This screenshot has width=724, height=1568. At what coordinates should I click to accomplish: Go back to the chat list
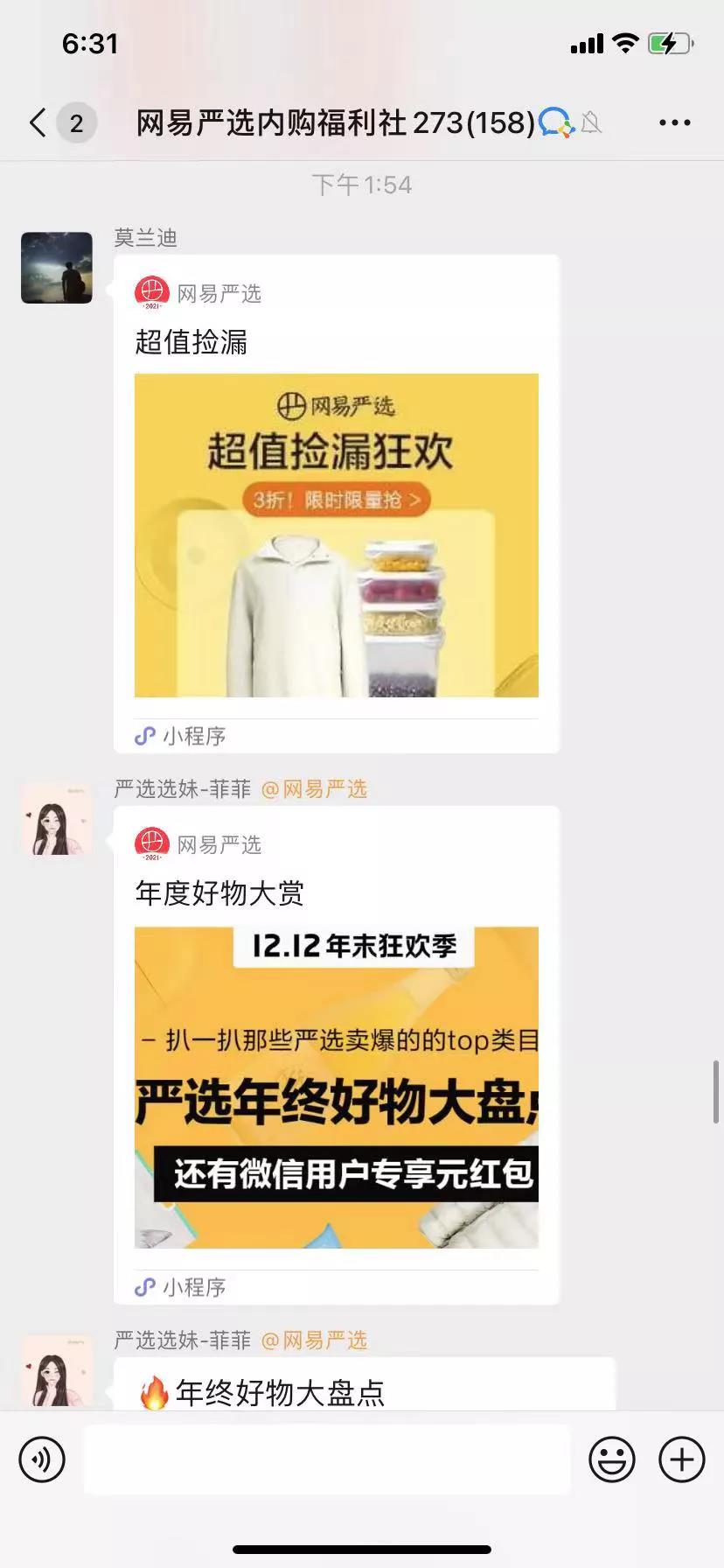pyautogui.click(x=38, y=123)
